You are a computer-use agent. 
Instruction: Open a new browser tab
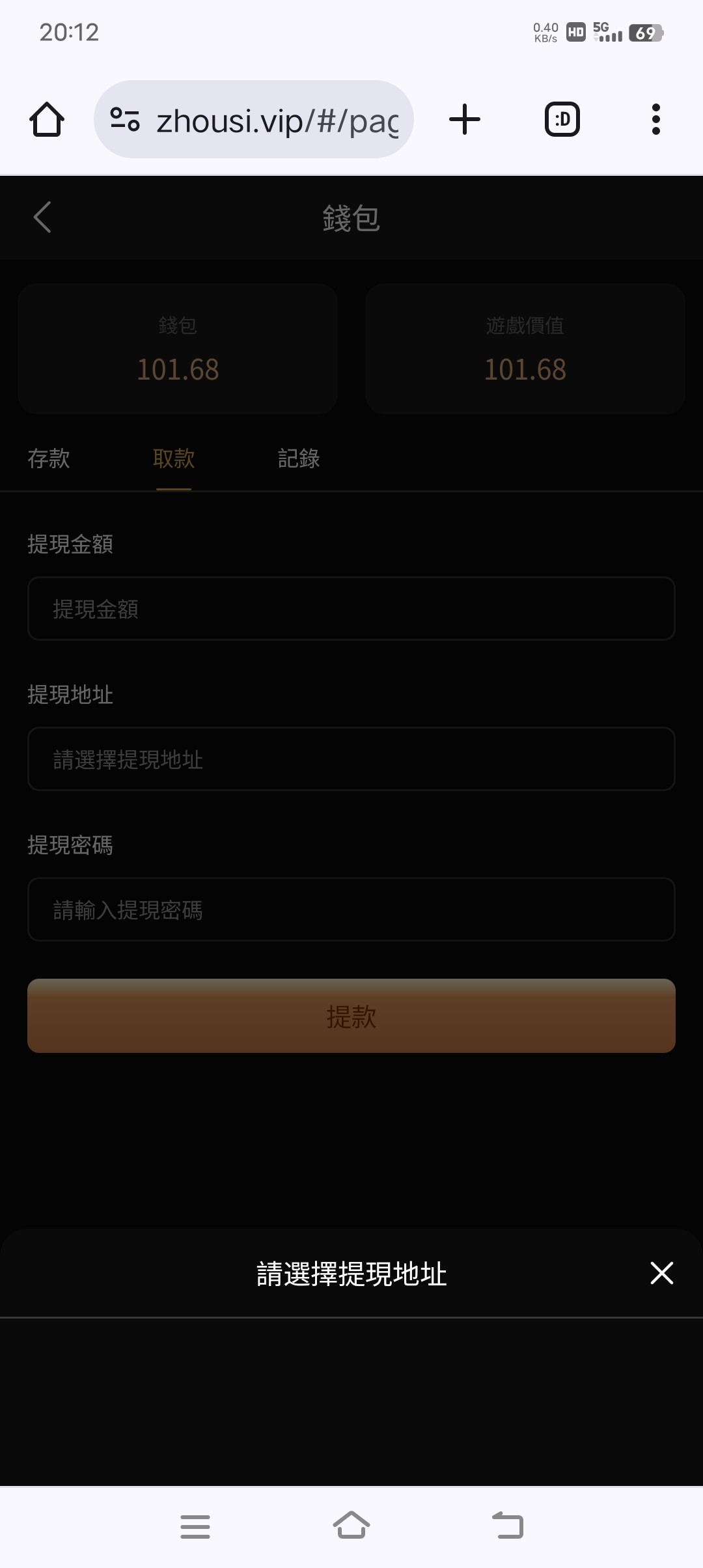(465, 120)
